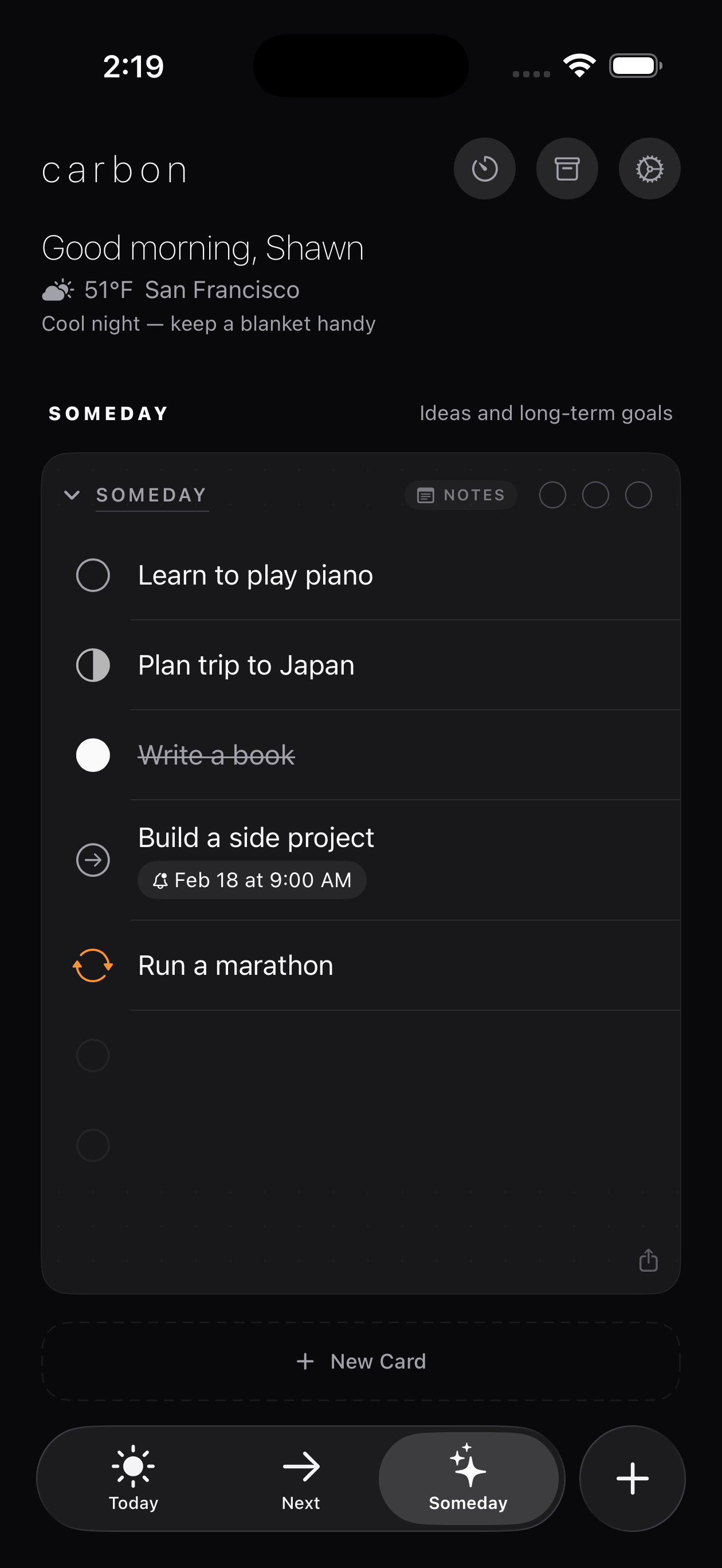Viewport: 722px width, 1568px height.
Task: Tap the Feb 18 at 9:00 AM reminder pill
Action: pyautogui.click(x=252, y=880)
